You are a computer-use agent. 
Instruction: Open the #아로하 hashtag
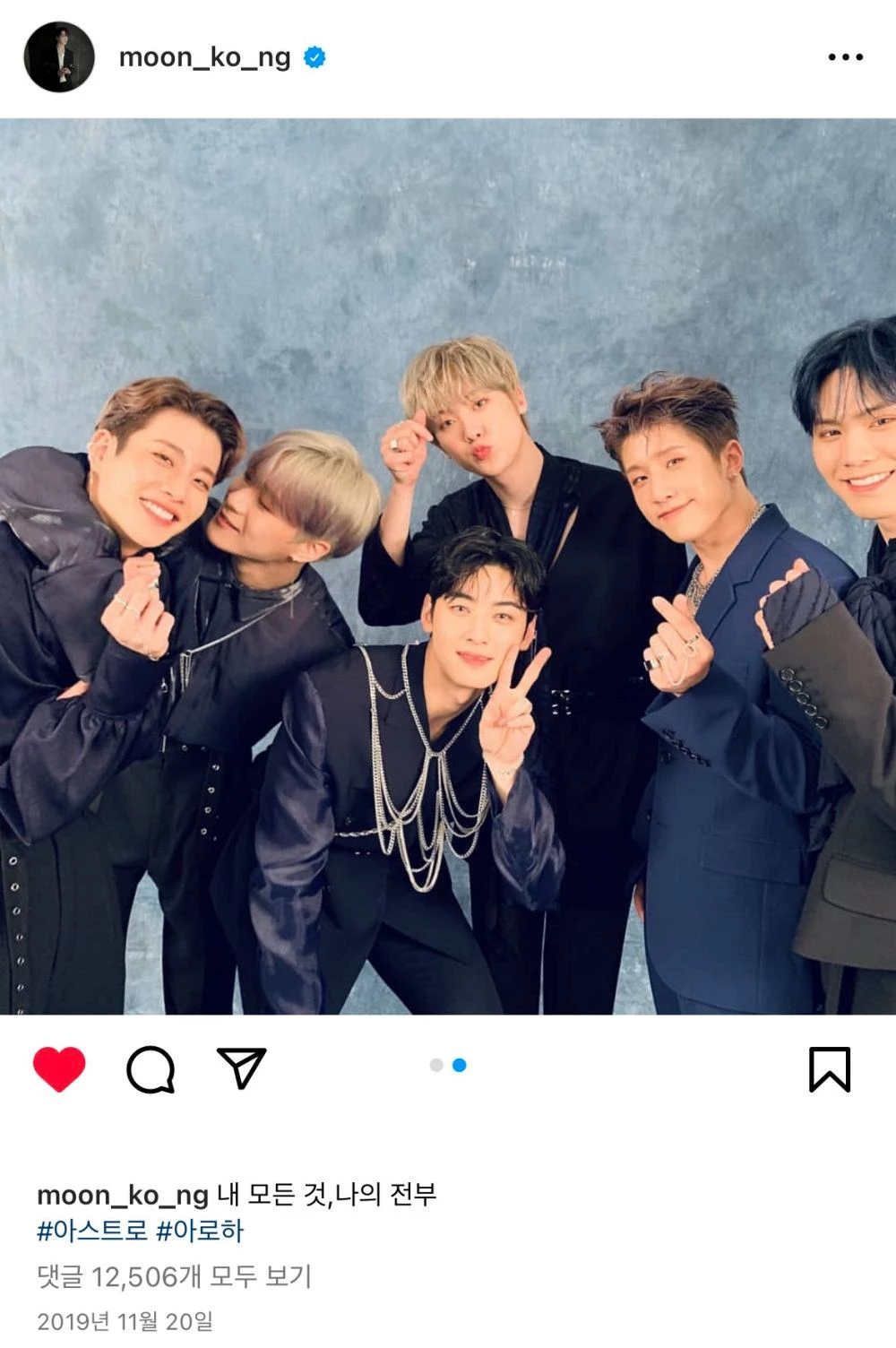pyautogui.click(x=200, y=1231)
